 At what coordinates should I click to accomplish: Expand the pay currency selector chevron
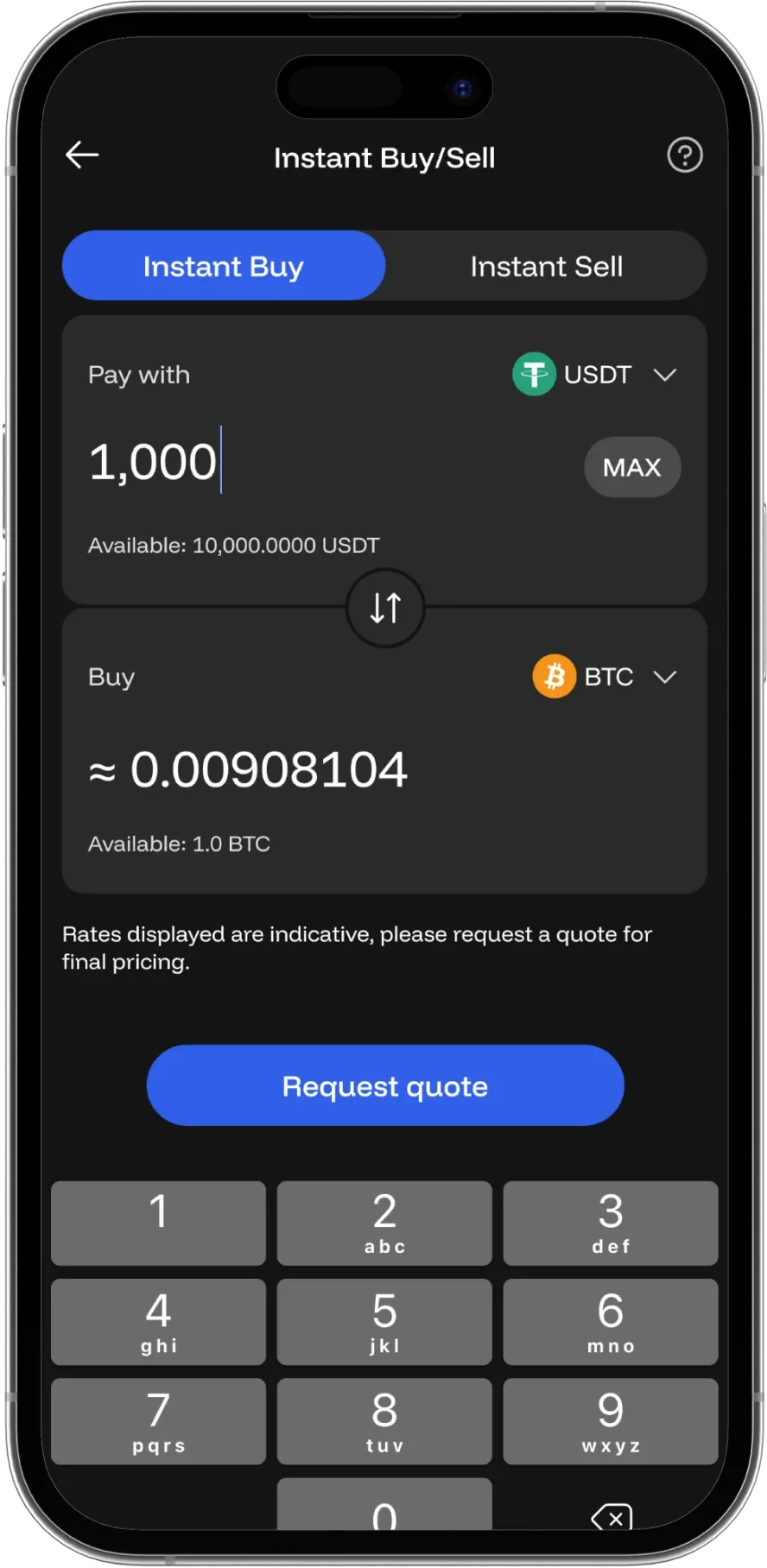[x=665, y=374]
